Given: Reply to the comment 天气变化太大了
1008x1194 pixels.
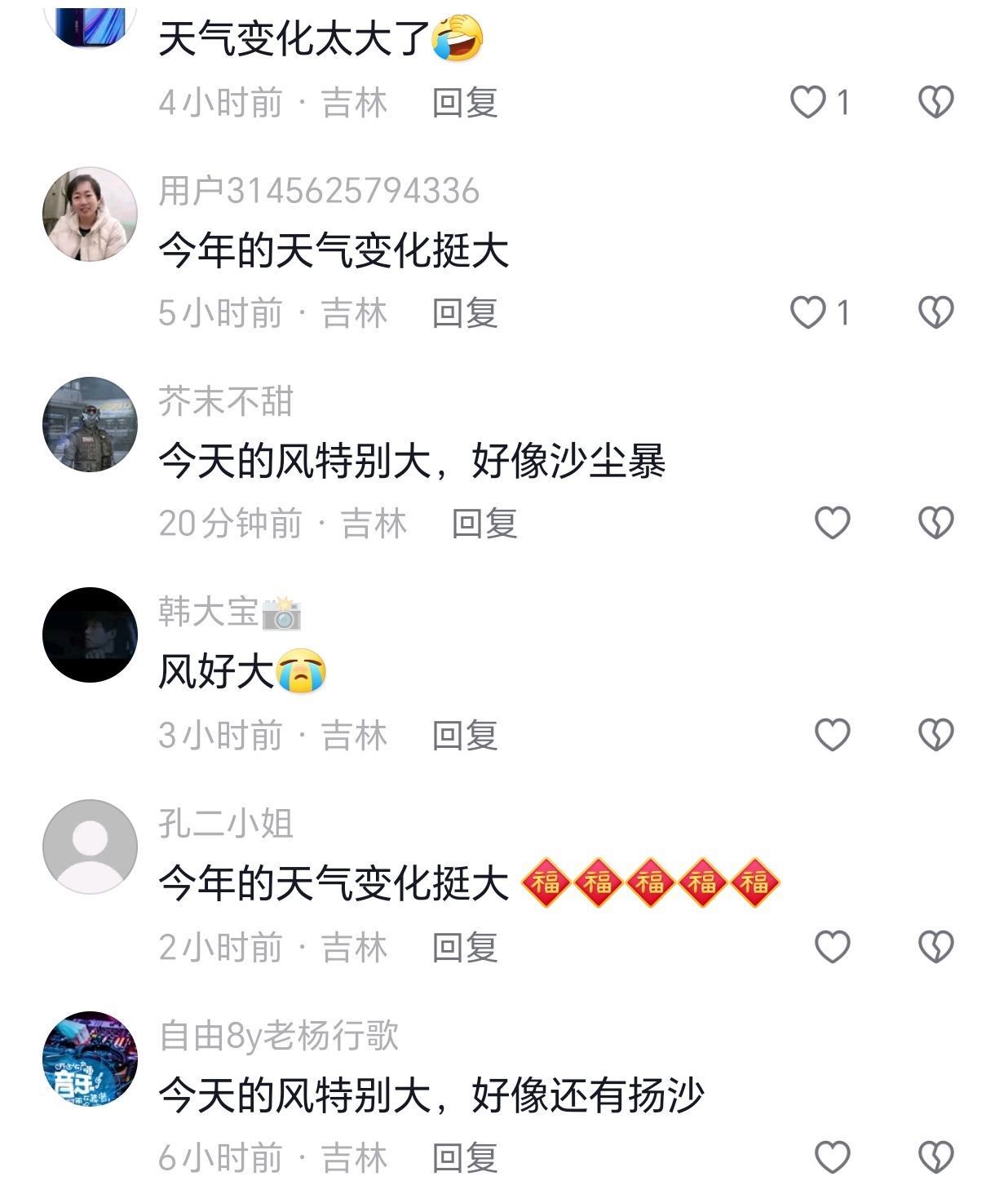Looking at the screenshot, I should click(x=465, y=103).
